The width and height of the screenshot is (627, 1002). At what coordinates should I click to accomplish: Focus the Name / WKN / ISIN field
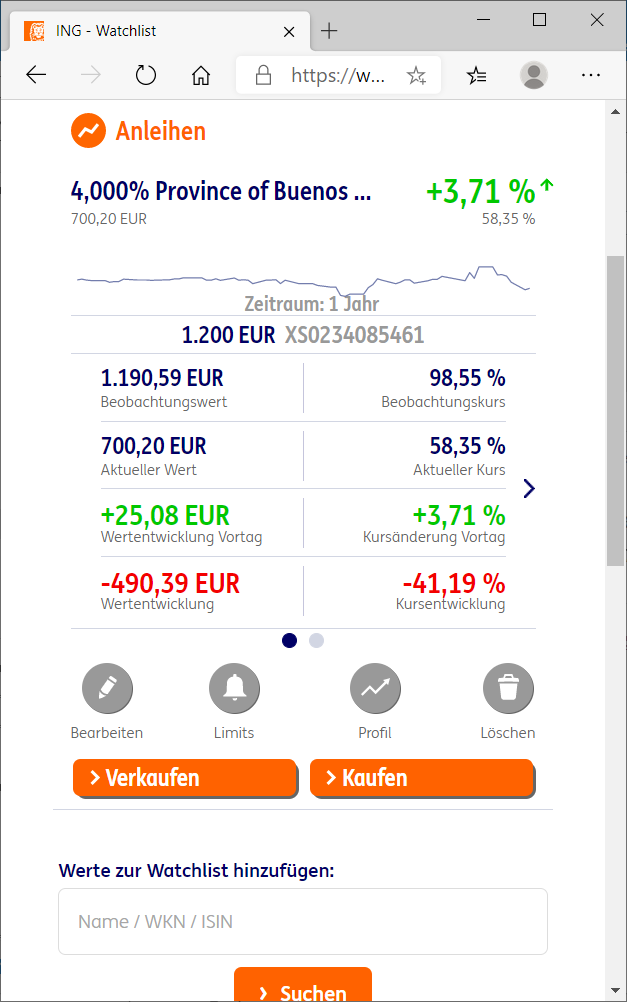click(x=303, y=921)
